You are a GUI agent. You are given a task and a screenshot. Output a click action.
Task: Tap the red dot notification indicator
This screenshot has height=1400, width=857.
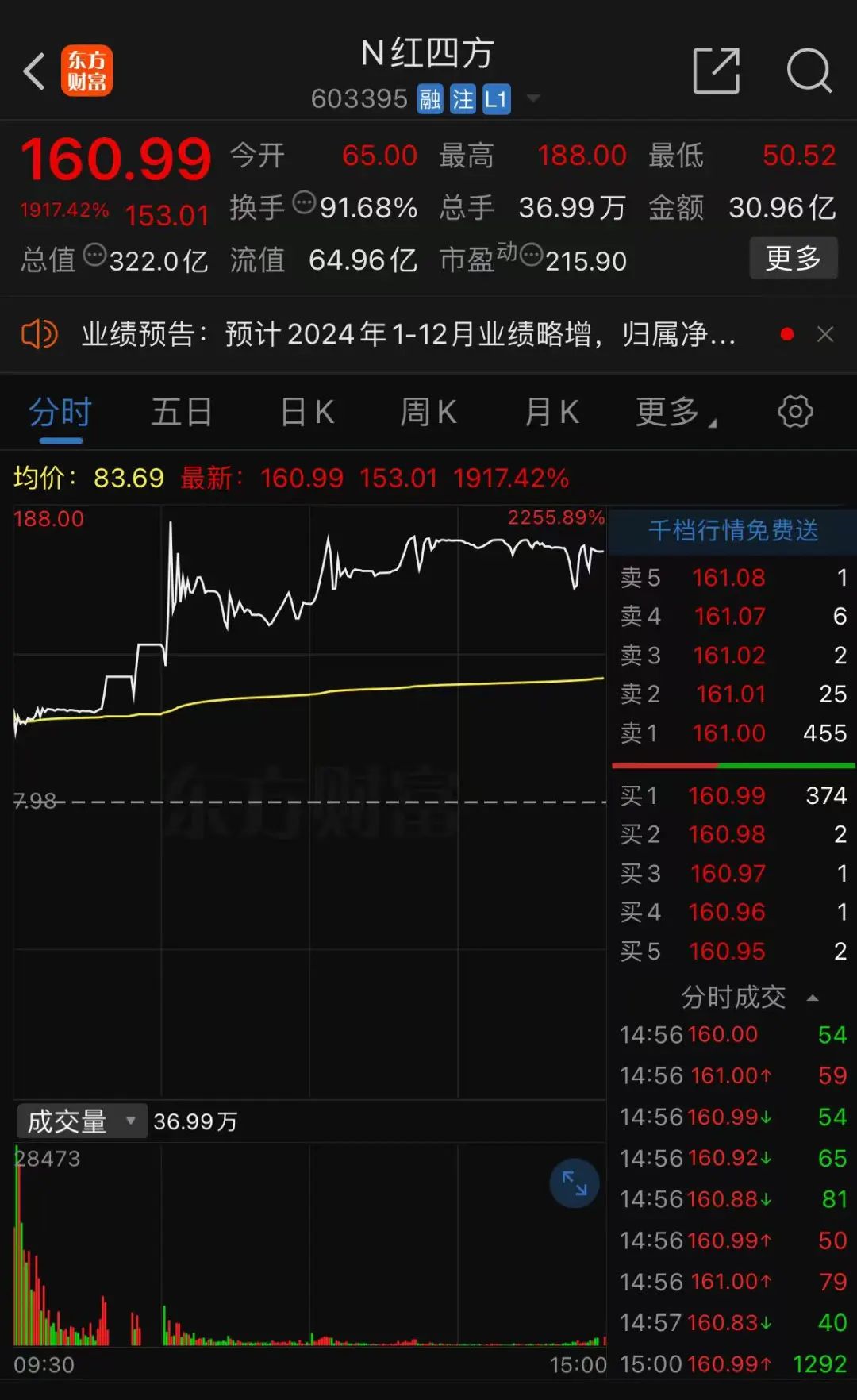click(x=786, y=334)
